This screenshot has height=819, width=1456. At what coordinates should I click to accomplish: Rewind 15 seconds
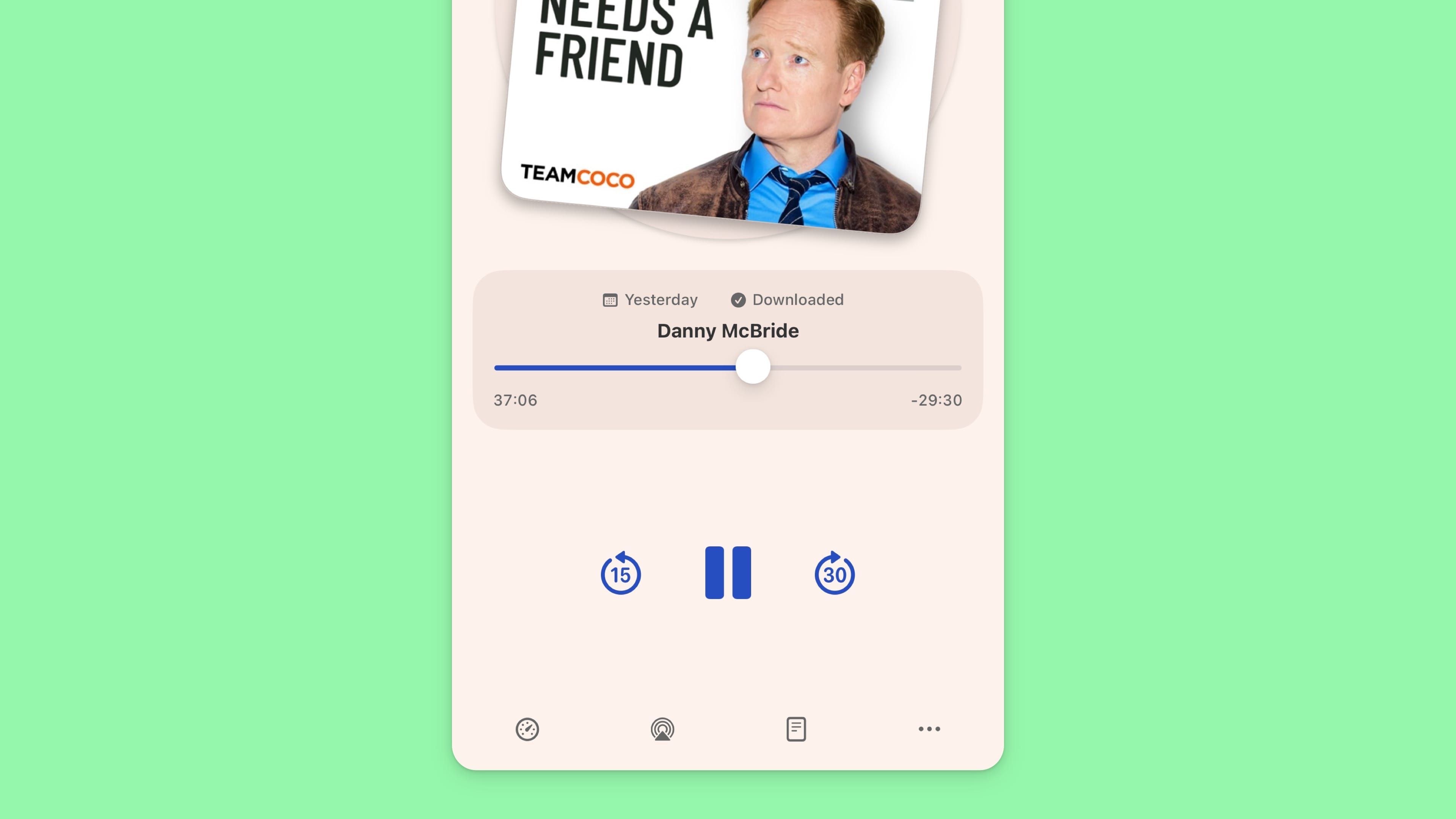point(621,573)
